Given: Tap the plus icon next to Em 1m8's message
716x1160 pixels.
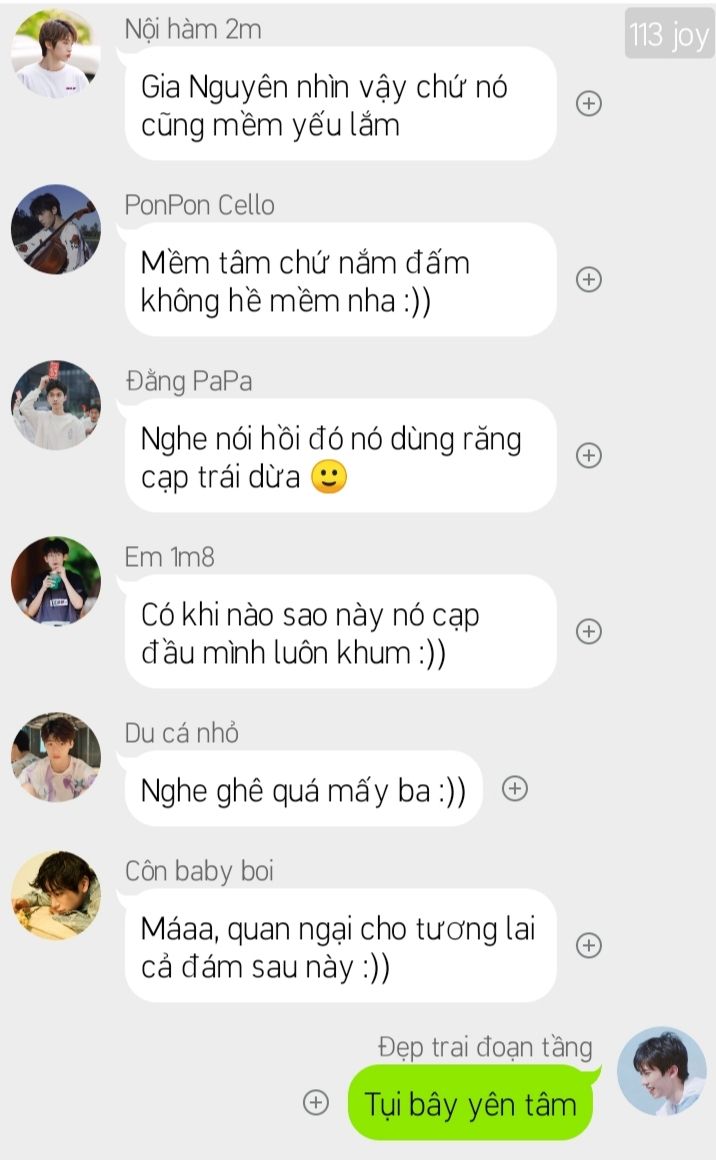Looking at the screenshot, I should click(x=589, y=631).
